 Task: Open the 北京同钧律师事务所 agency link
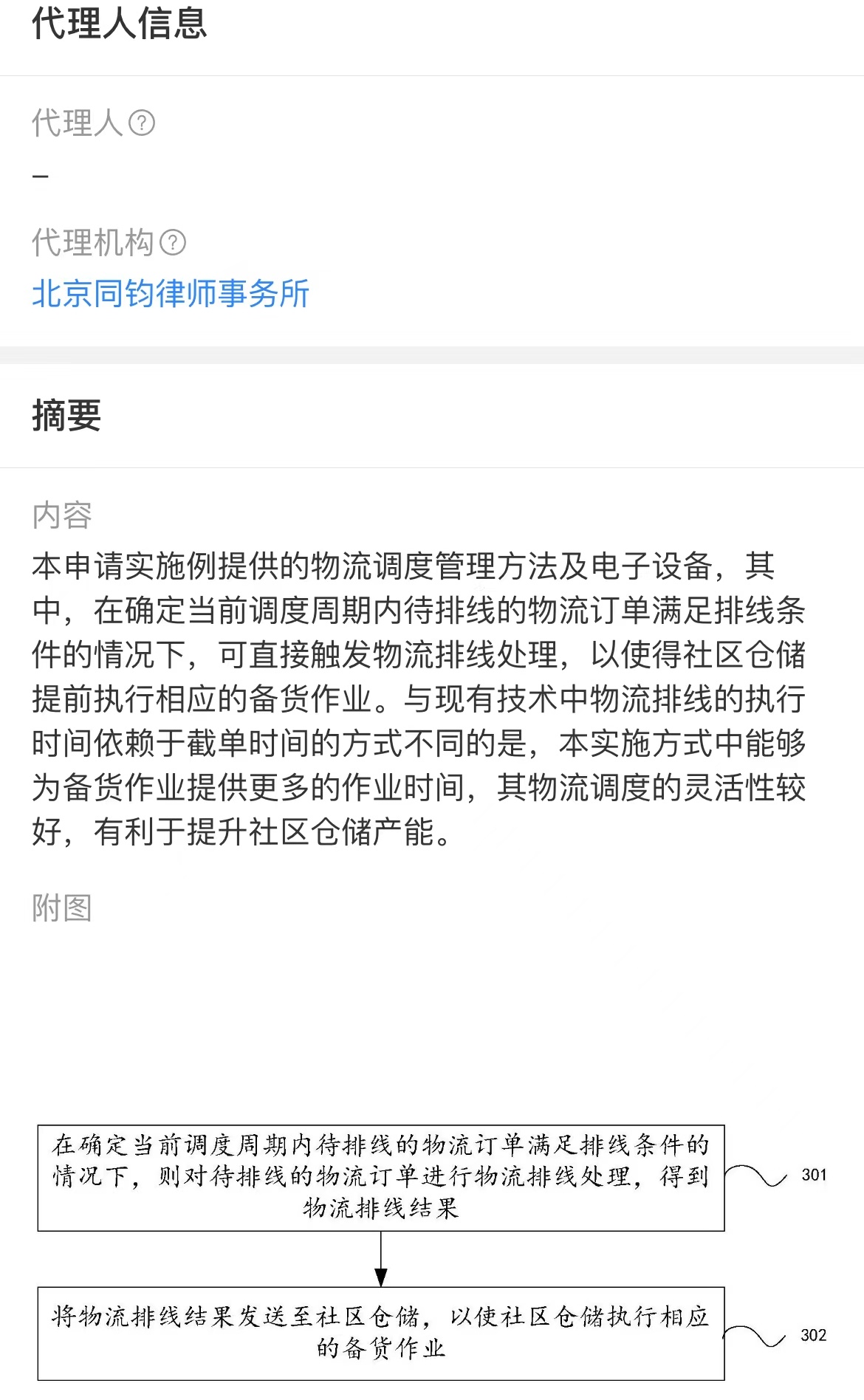pyautogui.click(x=171, y=294)
